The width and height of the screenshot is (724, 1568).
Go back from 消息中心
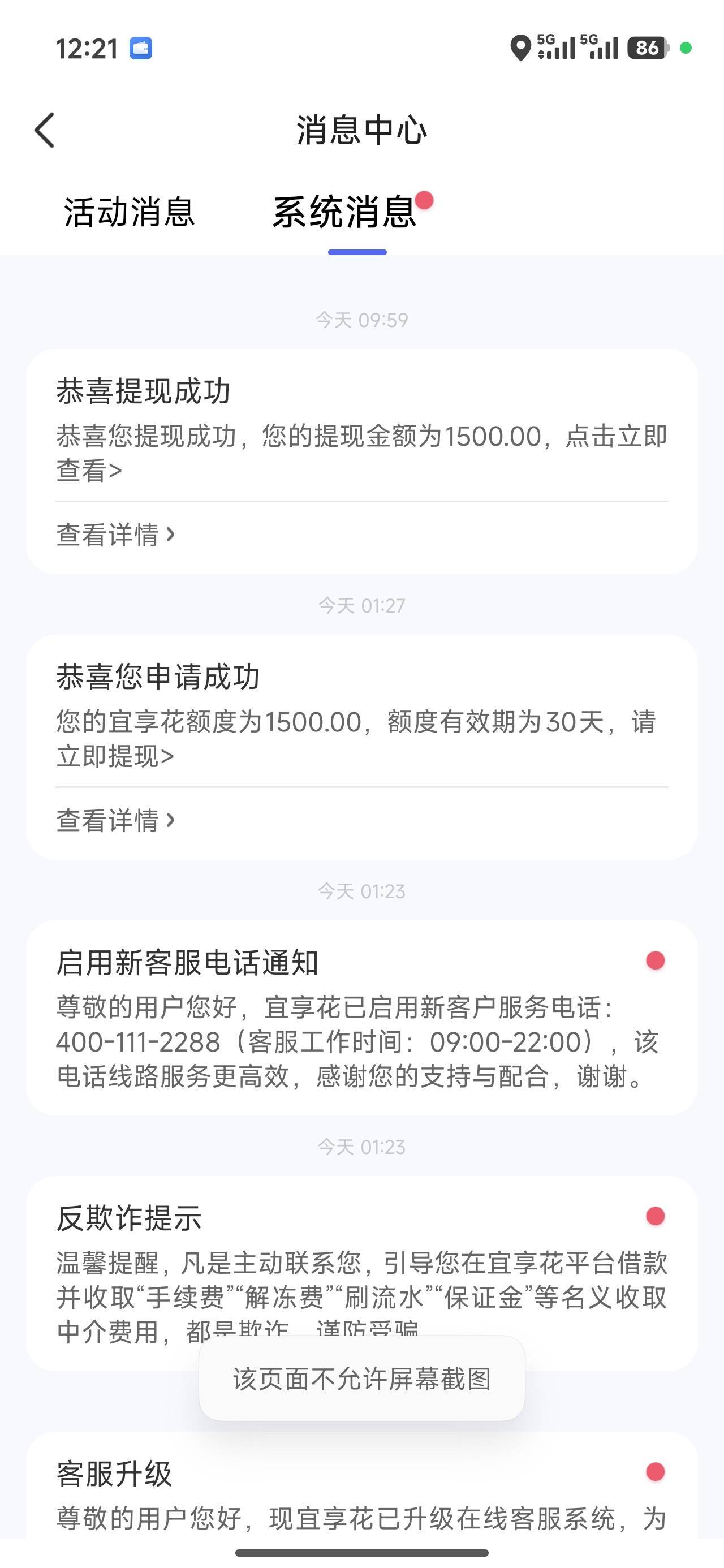click(45, 130)
